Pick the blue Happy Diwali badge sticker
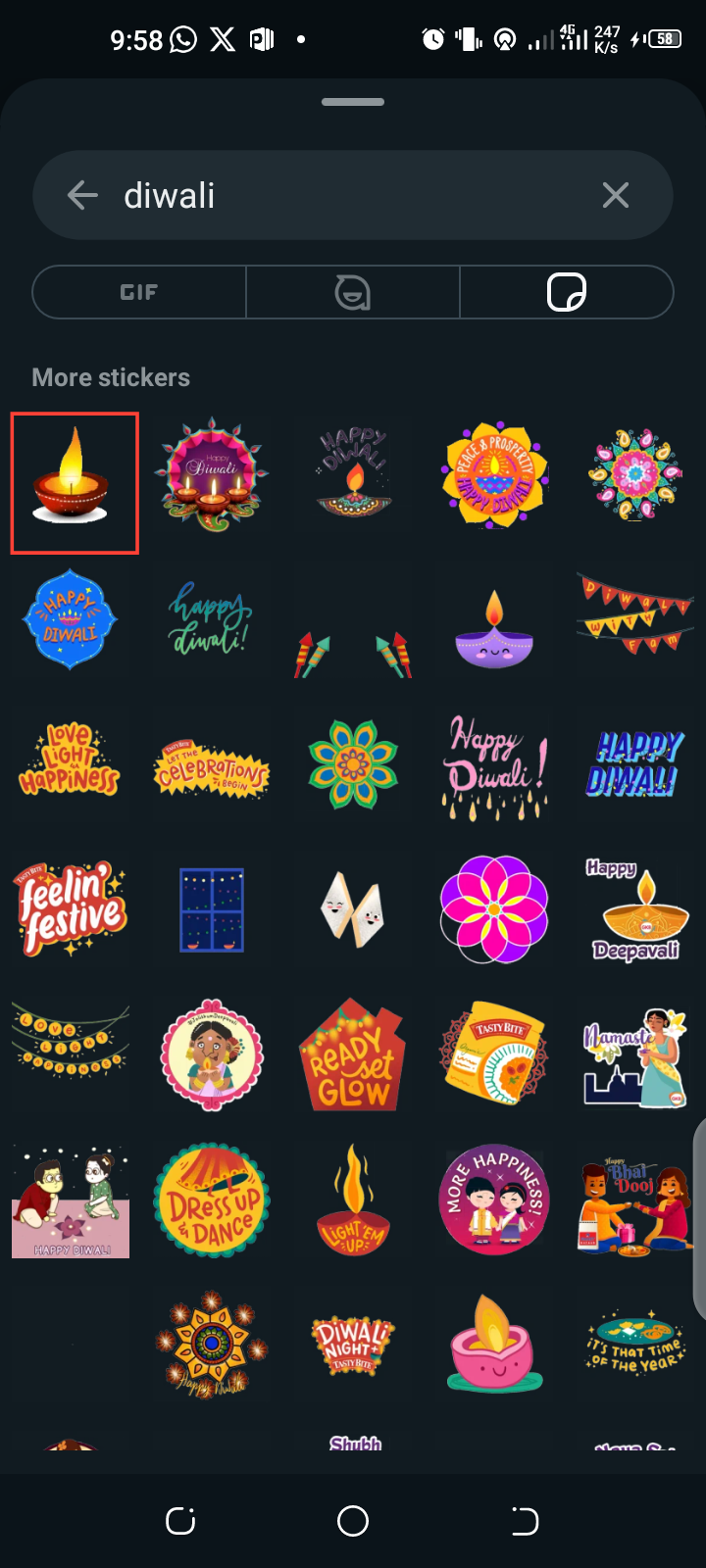 [x=70, y=620]
